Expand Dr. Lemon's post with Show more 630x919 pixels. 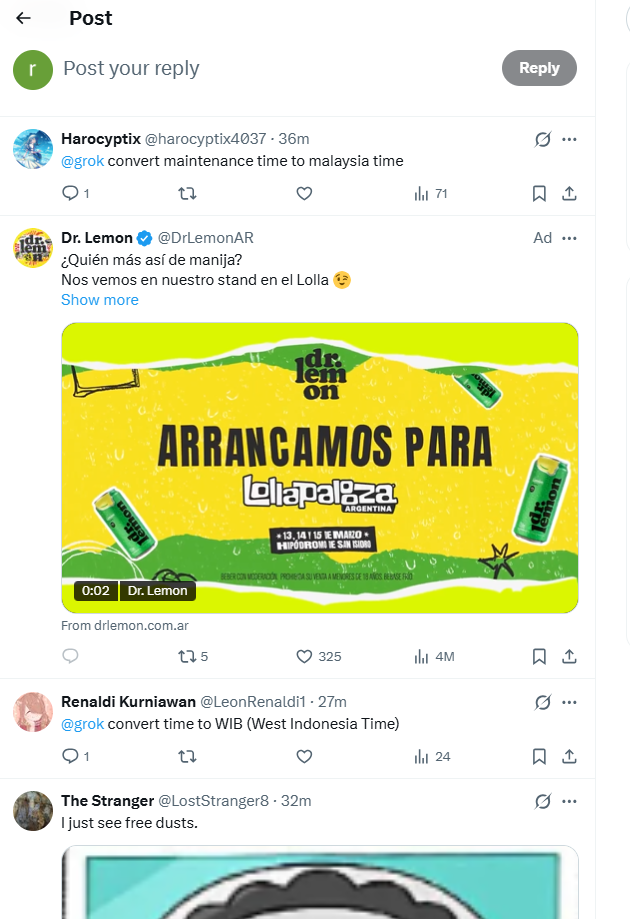100,300
